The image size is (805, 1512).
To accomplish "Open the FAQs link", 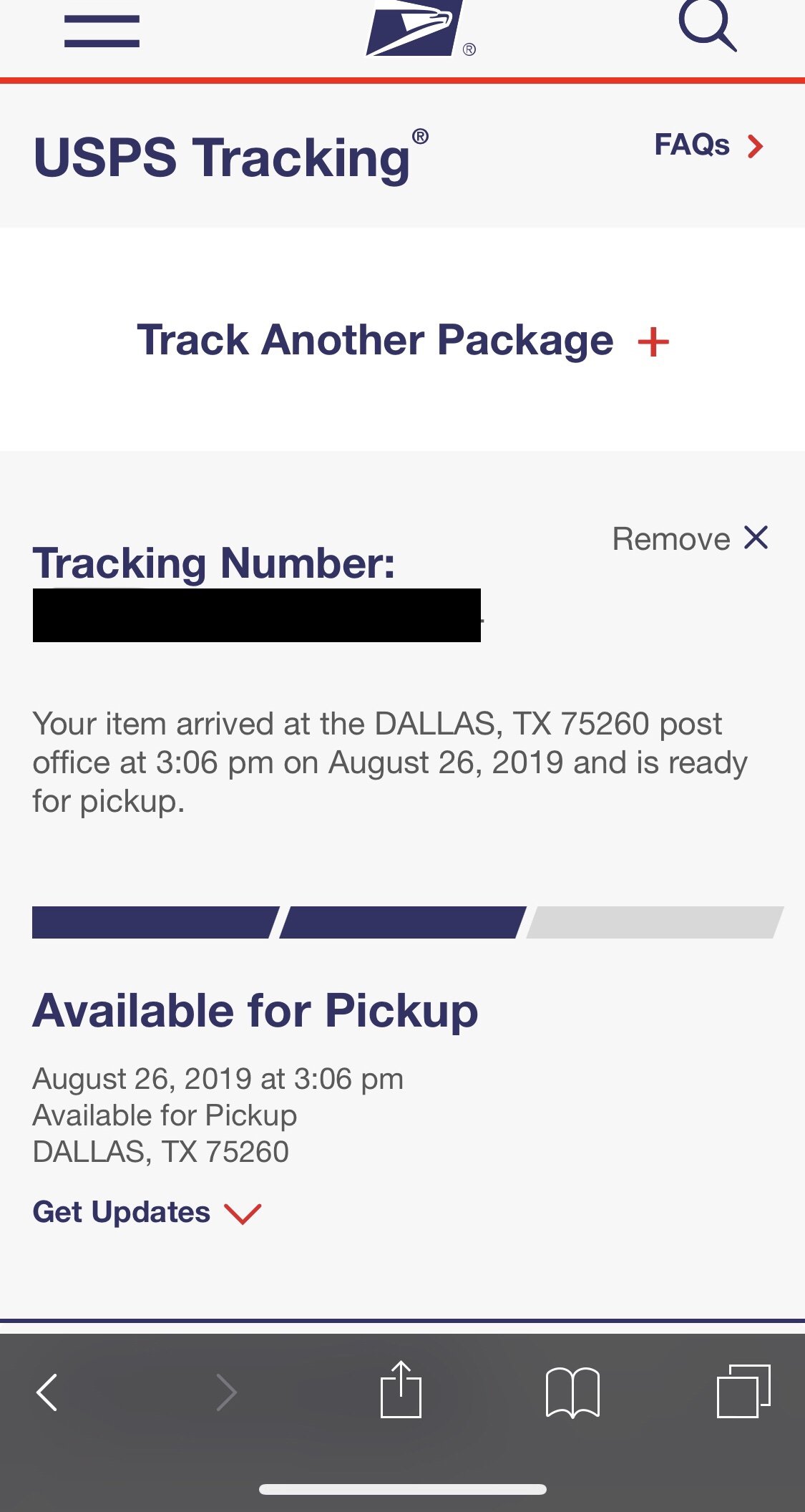I will (708, 145).
